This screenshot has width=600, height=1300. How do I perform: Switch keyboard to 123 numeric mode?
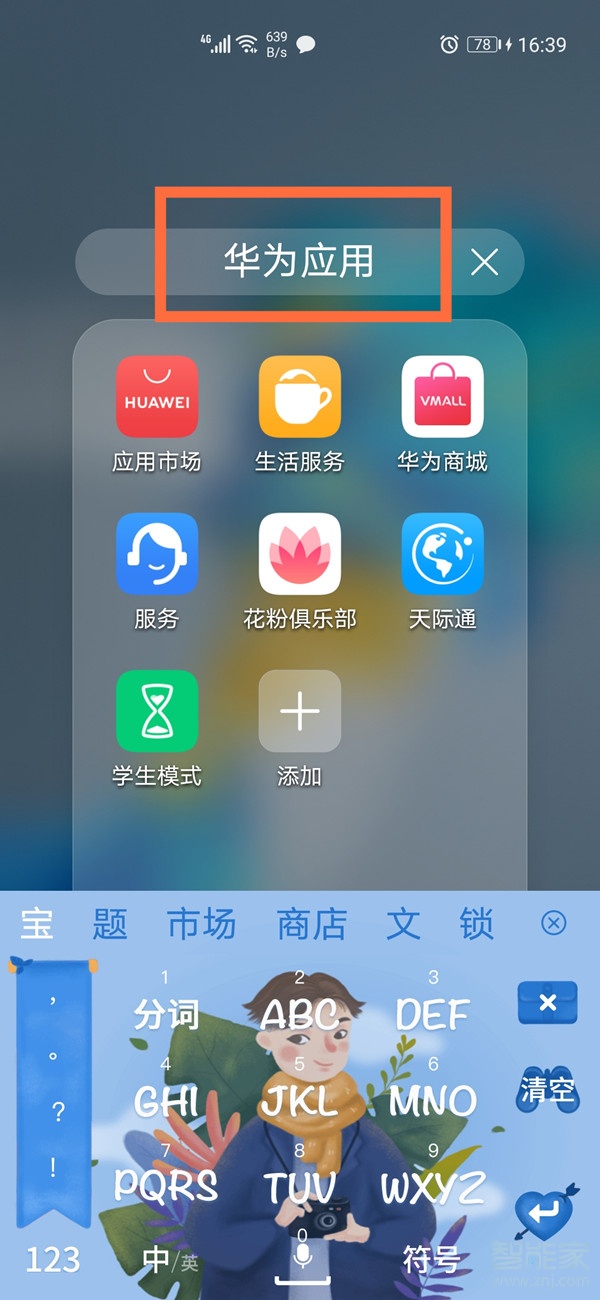point(52,1259)
